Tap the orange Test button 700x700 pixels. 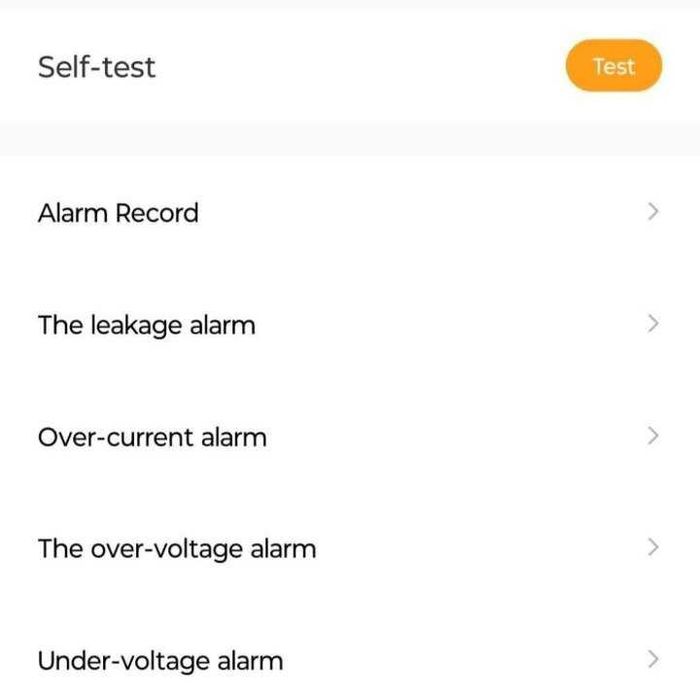pos(613,66)
